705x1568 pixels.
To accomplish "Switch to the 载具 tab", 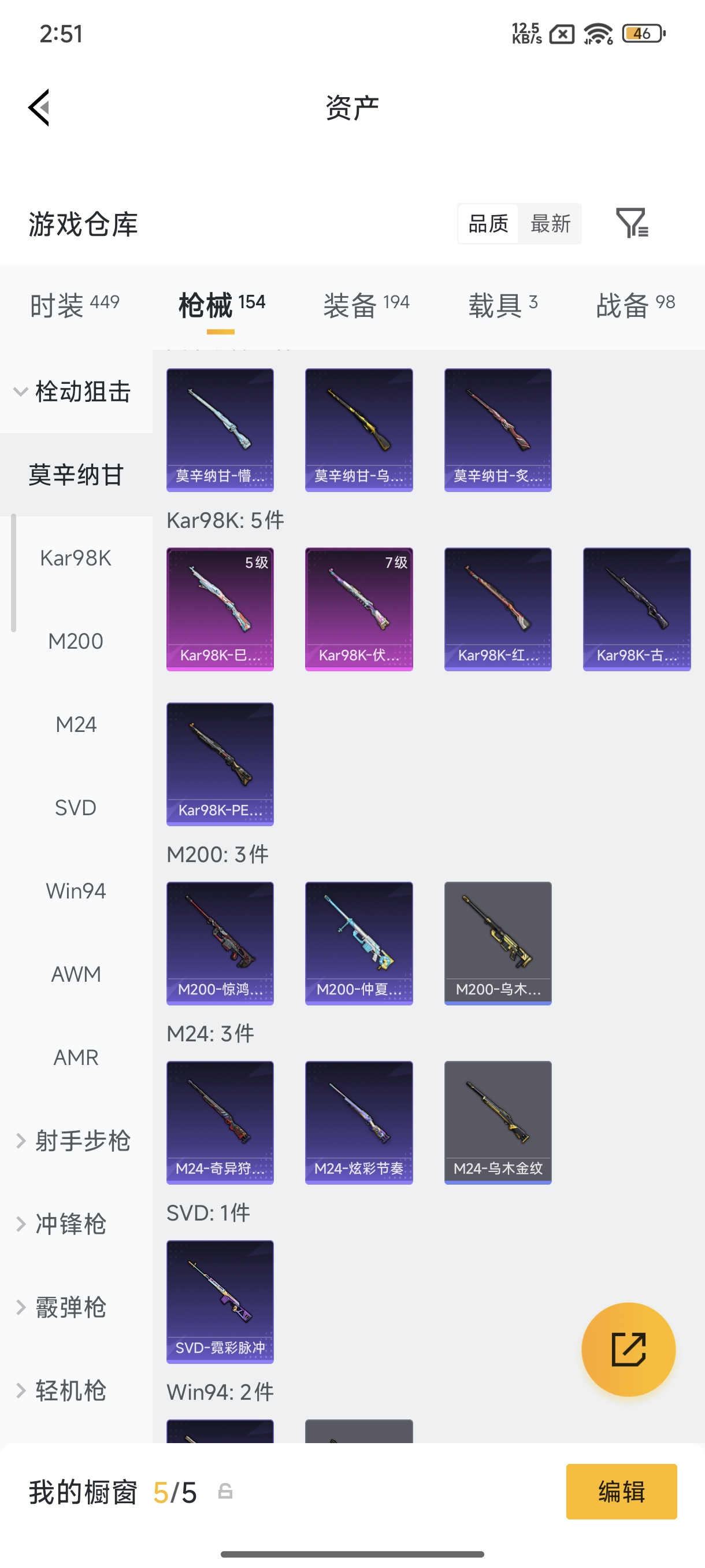I will click(503, 305).
